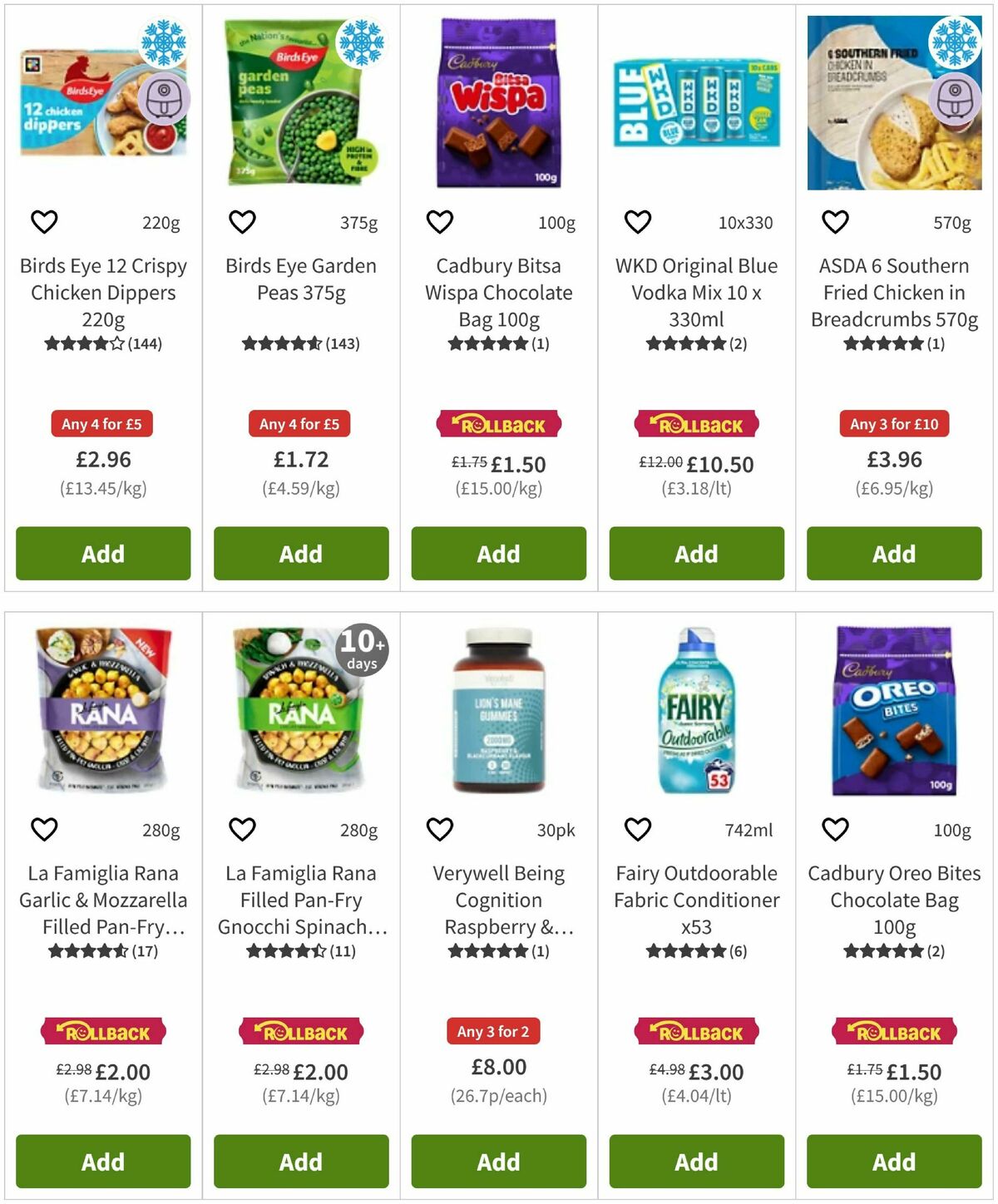
Task: Favourite the Birds Eye Chicken Dippers product
Action: 44,222
